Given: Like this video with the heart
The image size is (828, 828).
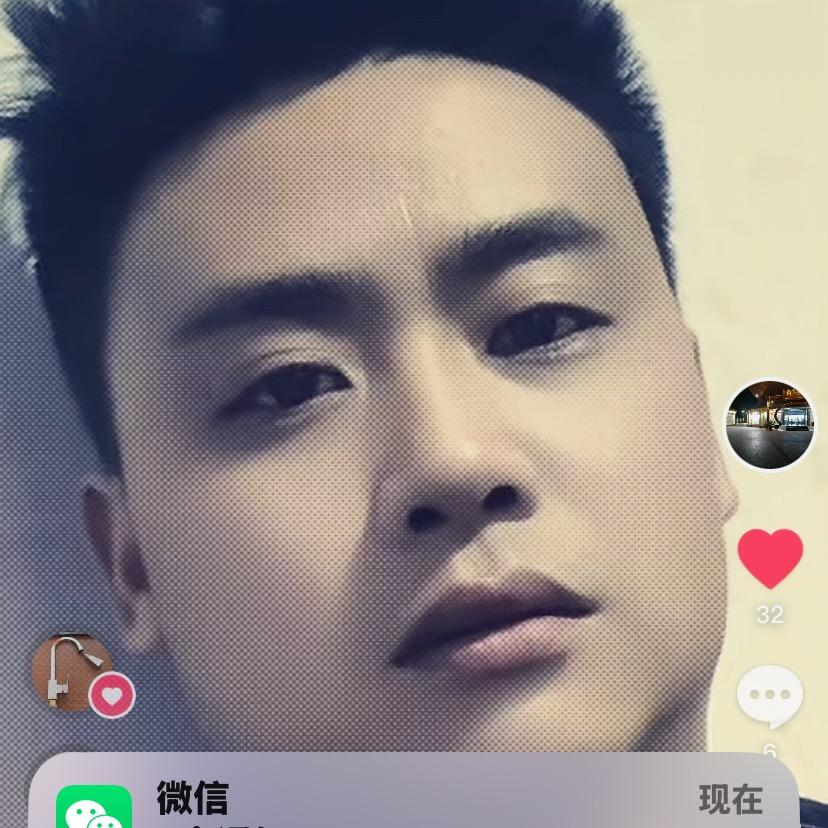Looking at the screenshot, I should pyautogui.click(x=770, y=558).
